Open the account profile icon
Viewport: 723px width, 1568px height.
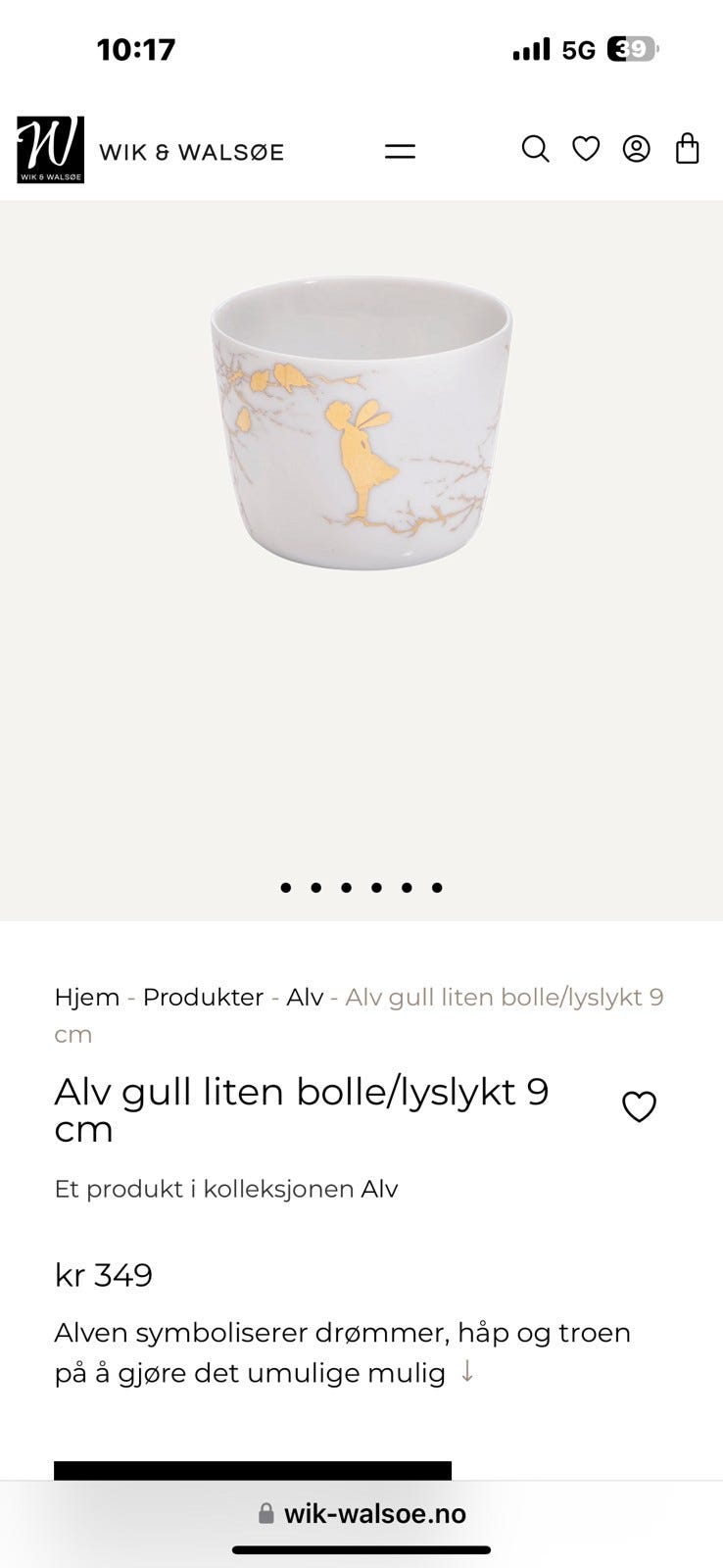click(x=636, y=150)
